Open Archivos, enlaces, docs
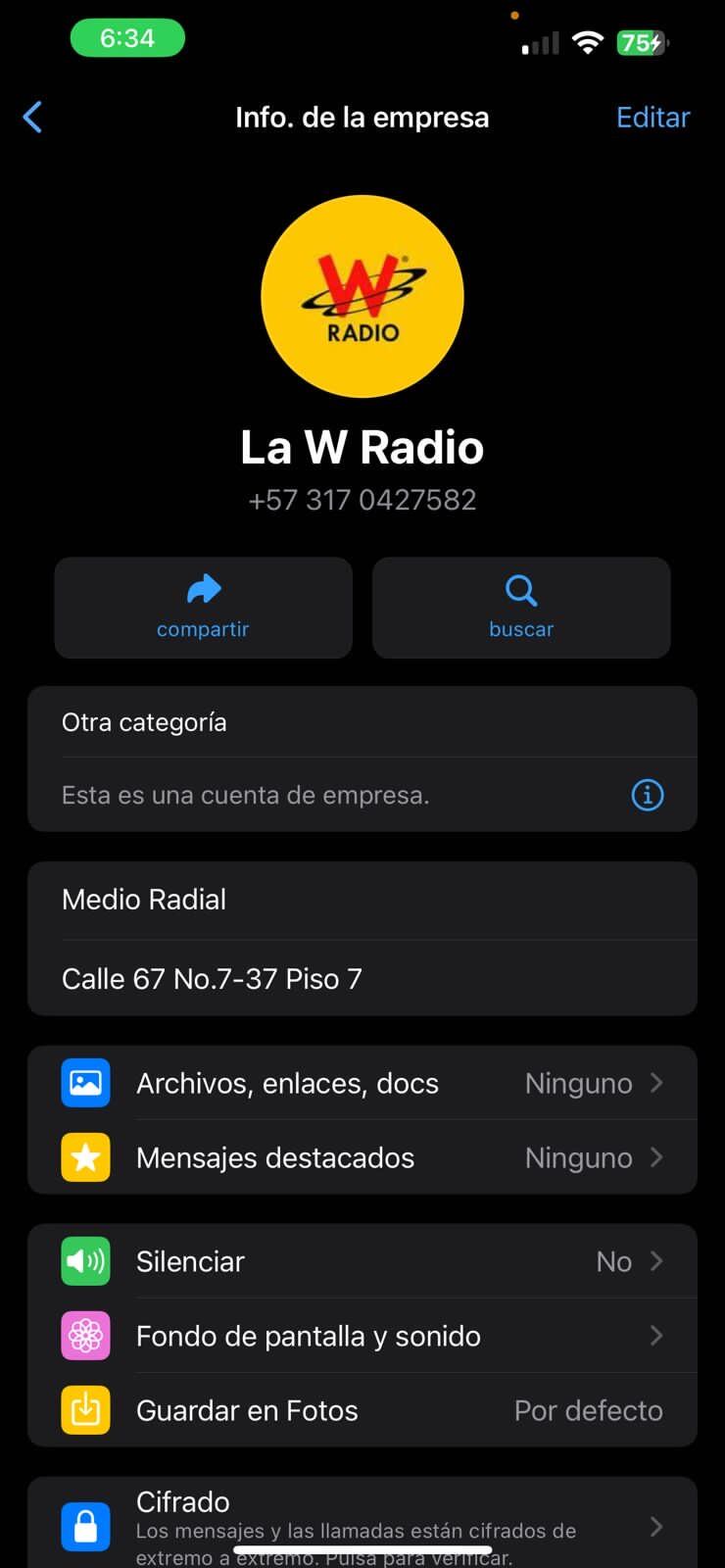 pyautogui.click(x=362, y=1083)
